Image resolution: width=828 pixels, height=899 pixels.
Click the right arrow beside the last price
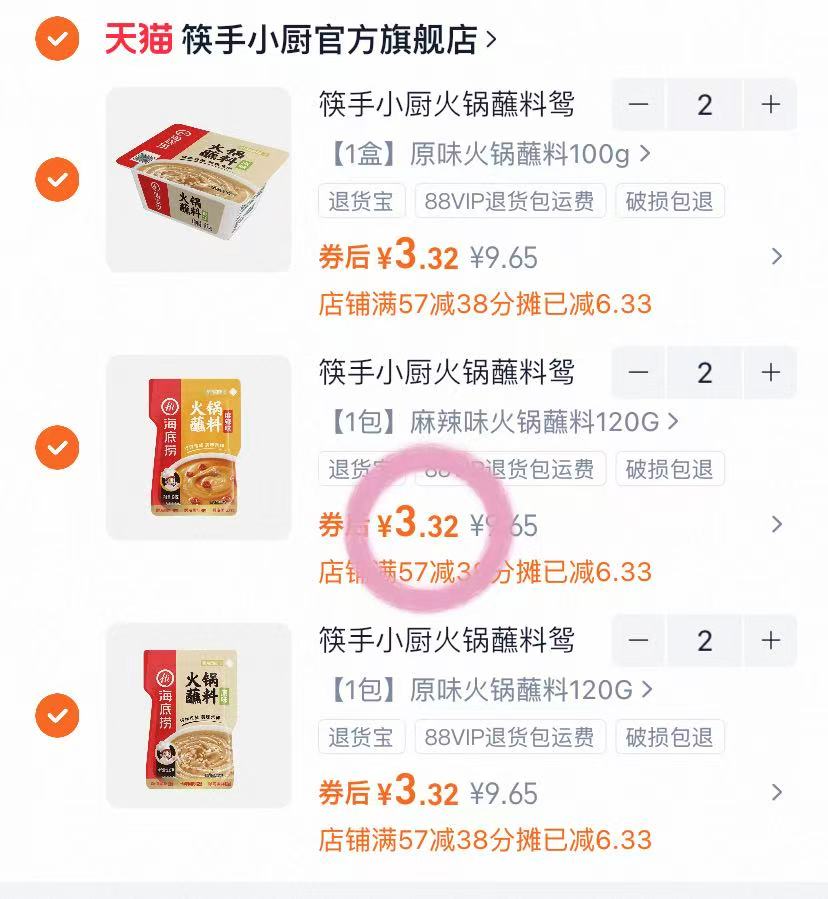point(778,793)
